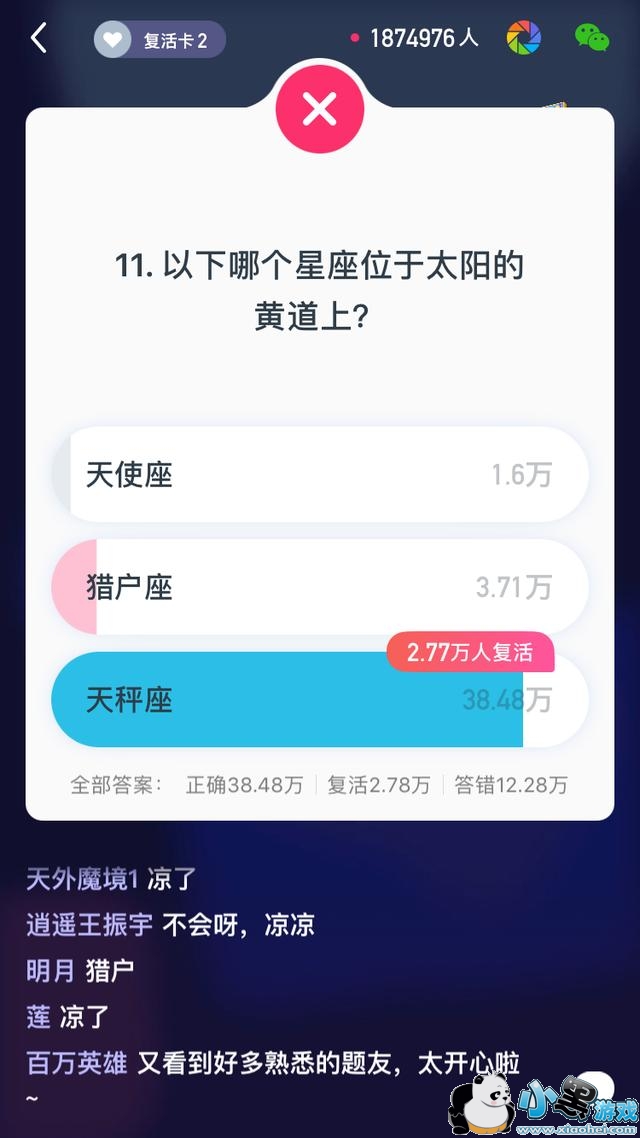Share via the colorful shutter icon

(523, 38)
